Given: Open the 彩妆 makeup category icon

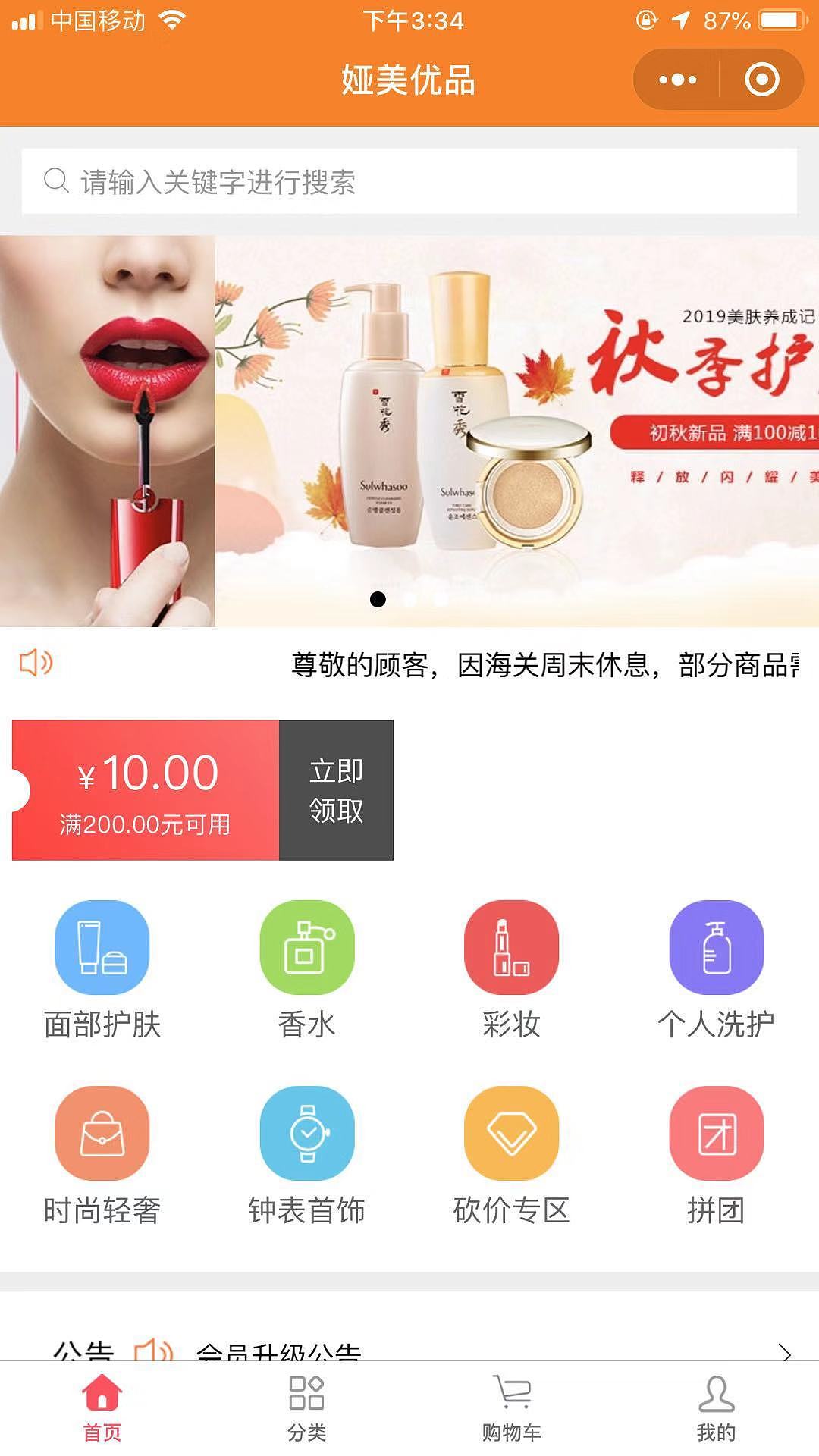Looking at the screenshot, I should (511, 946).
